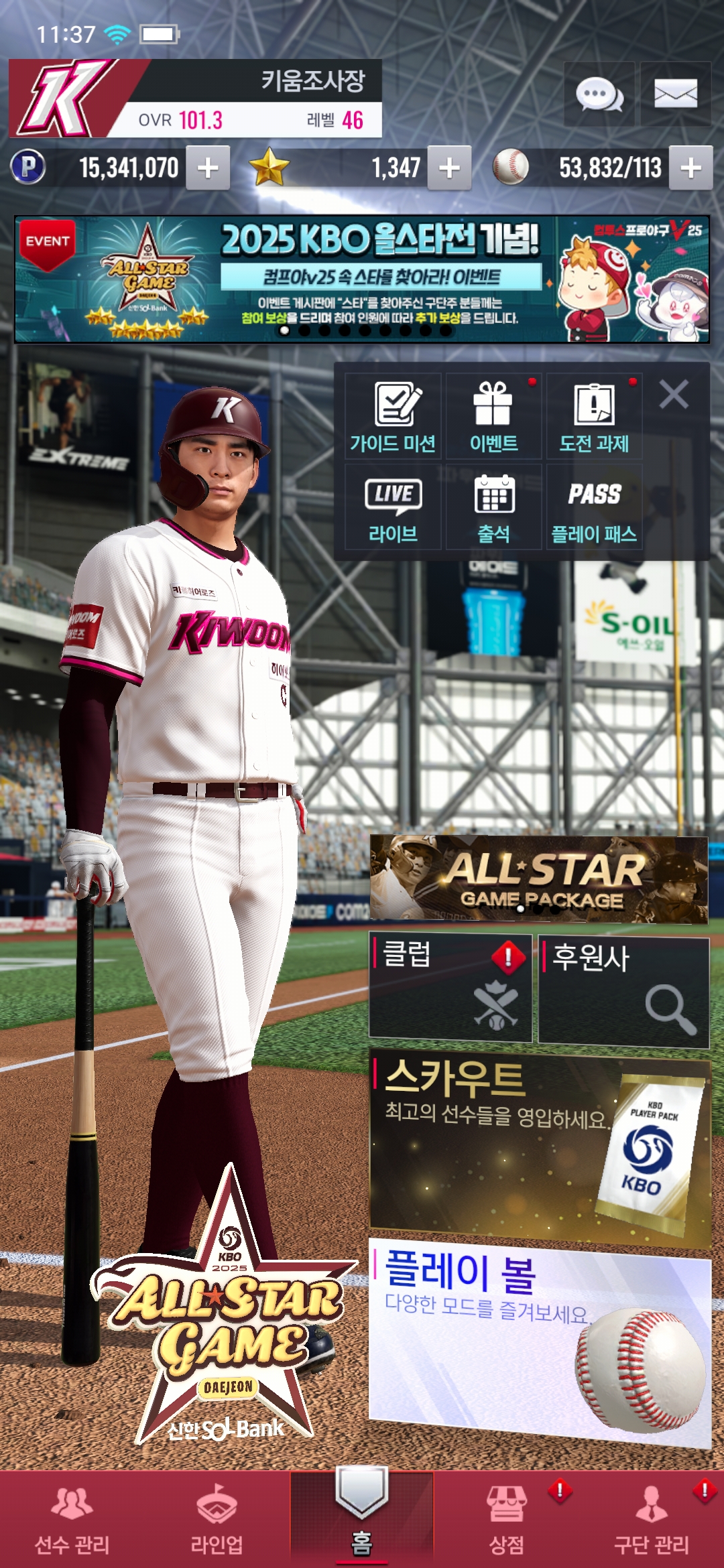Image resolution: width=724 pixels, height=1568 pixels.
Task: Add more baseballs with plus button
Action: point(690,168)
